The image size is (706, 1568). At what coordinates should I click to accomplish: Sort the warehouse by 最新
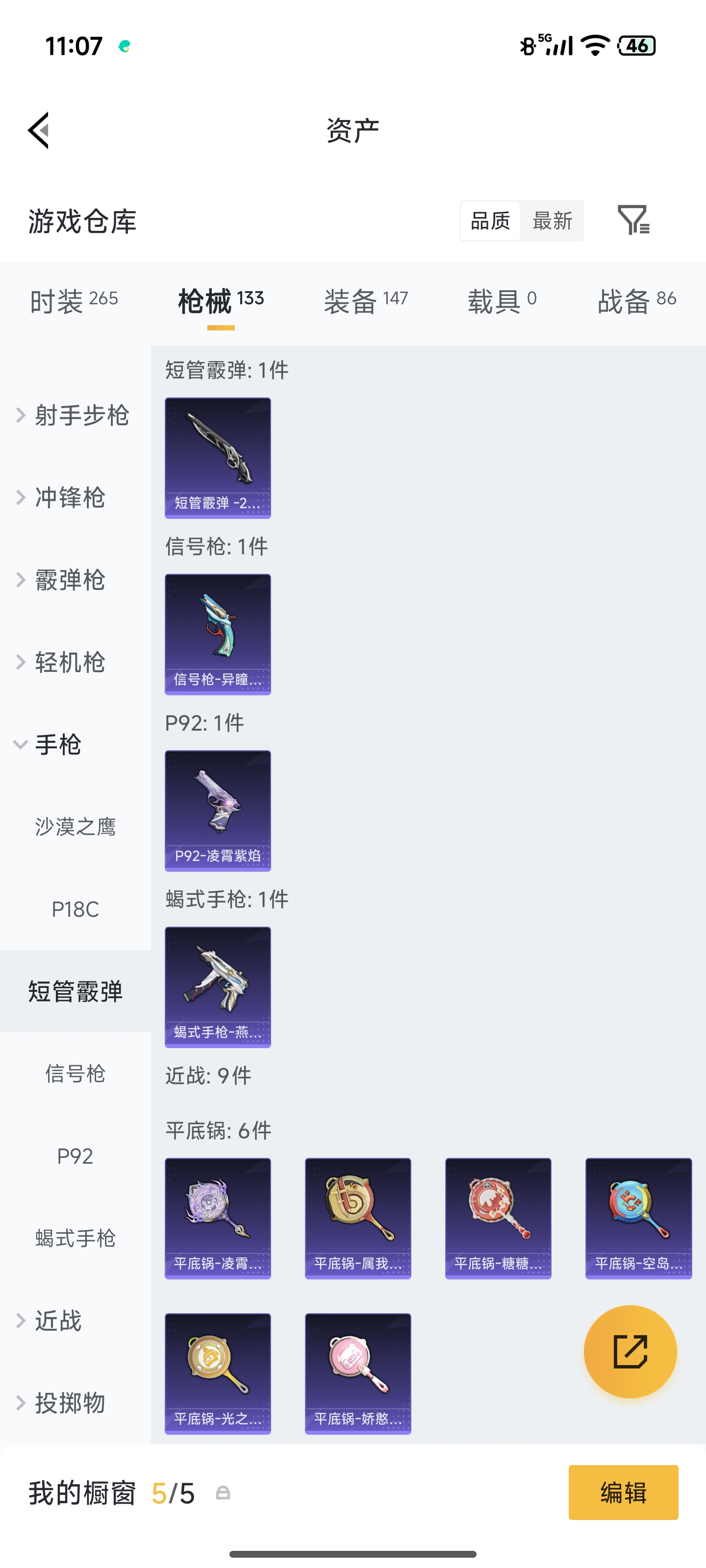tap(552, 221)
